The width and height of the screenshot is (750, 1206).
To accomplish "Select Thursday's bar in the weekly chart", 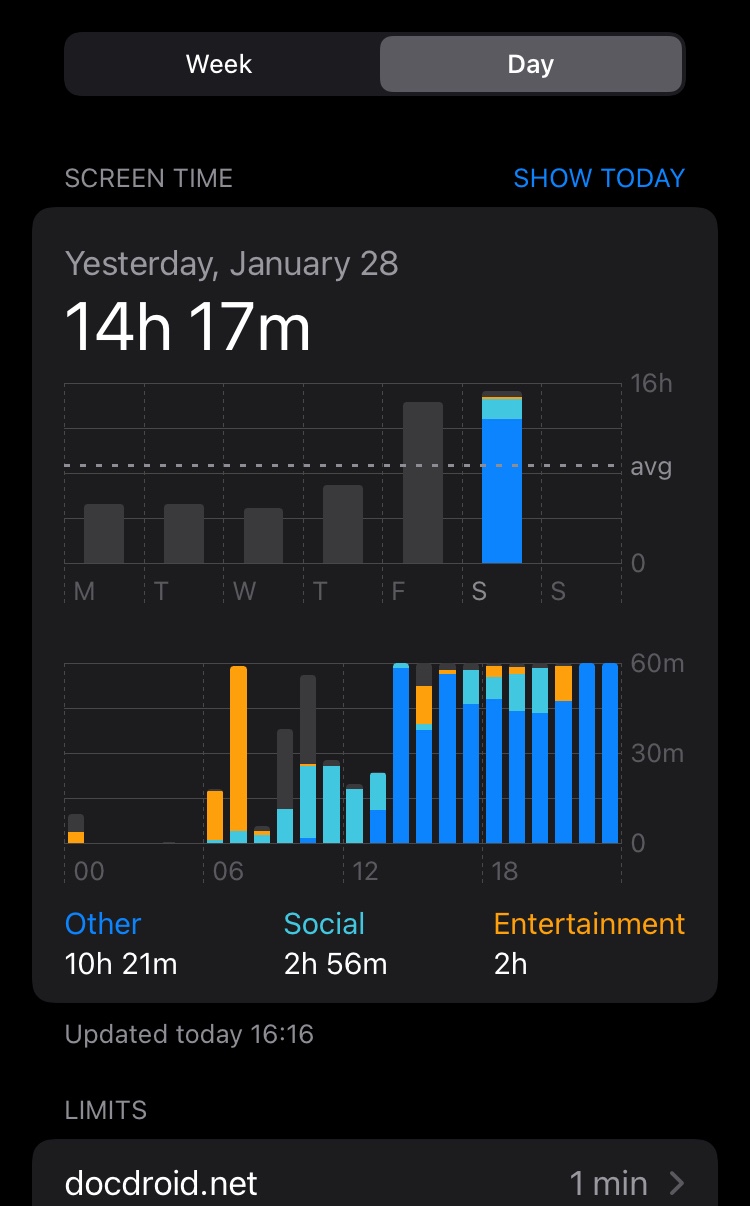I will tap(343, 524).
